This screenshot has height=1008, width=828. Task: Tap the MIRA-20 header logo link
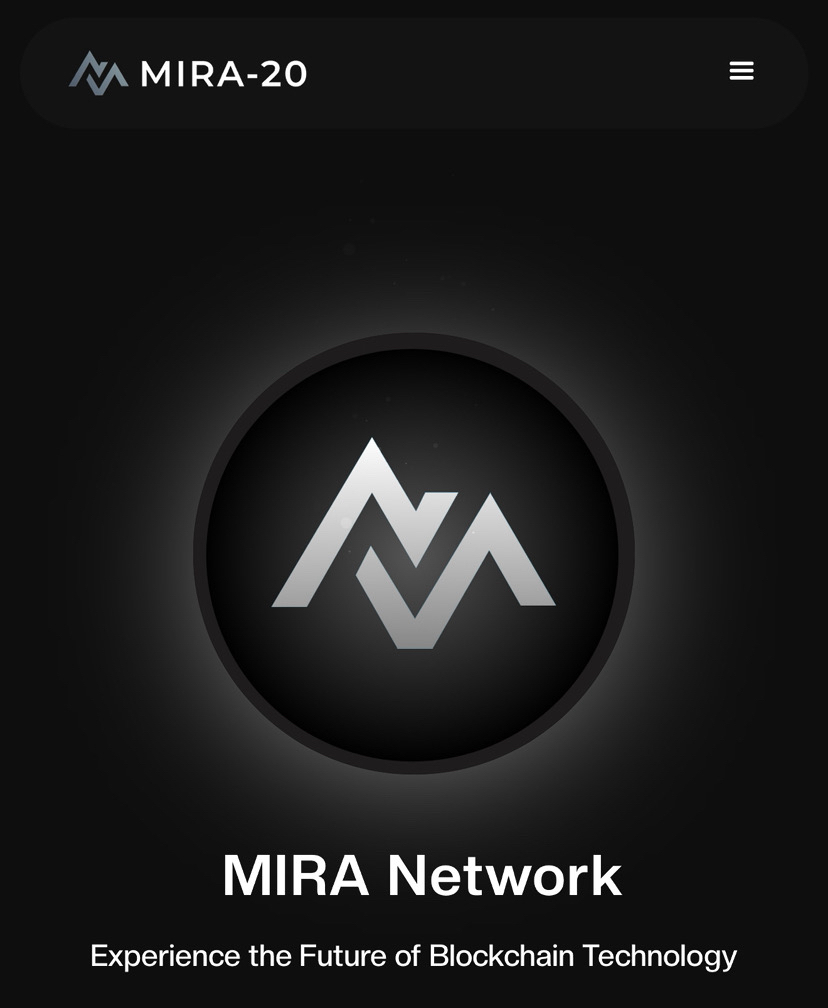[x=188, y=73]
